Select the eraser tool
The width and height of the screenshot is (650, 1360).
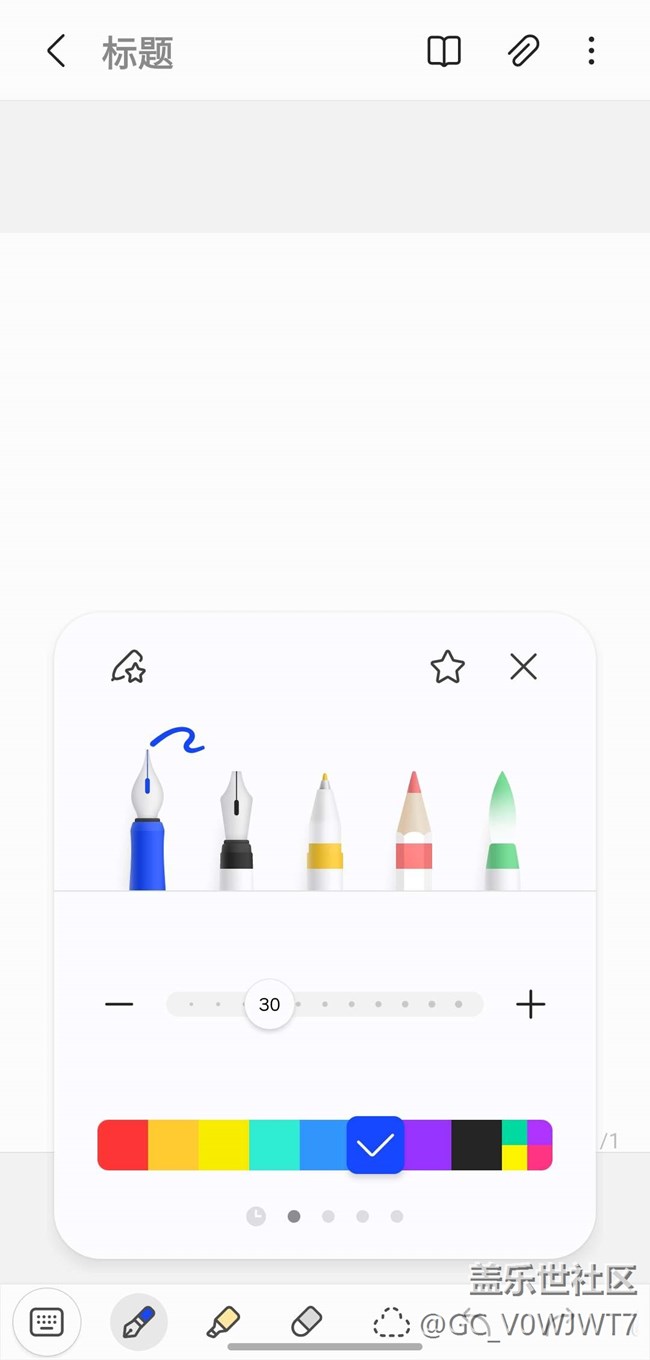306,1322
